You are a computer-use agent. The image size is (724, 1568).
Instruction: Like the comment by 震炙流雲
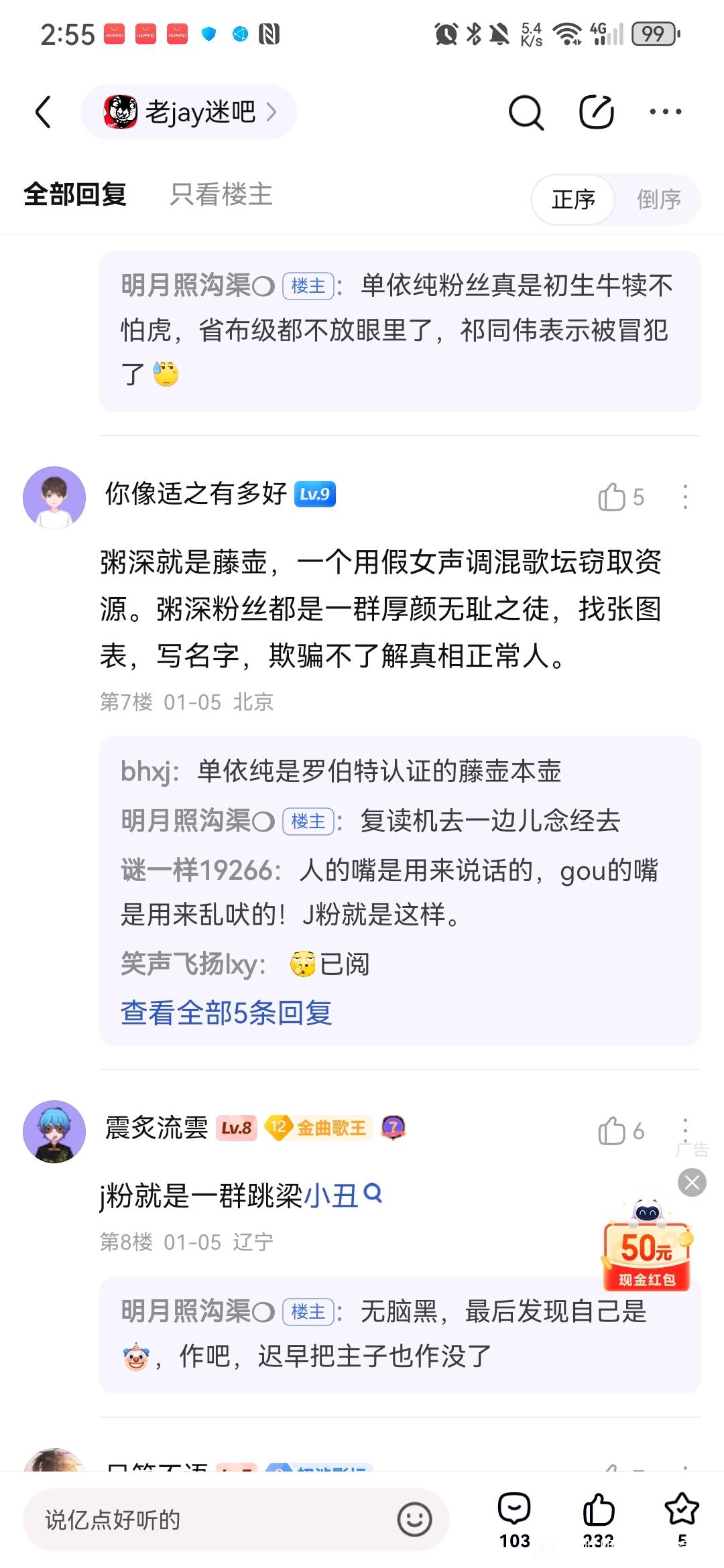[613, 1131]
